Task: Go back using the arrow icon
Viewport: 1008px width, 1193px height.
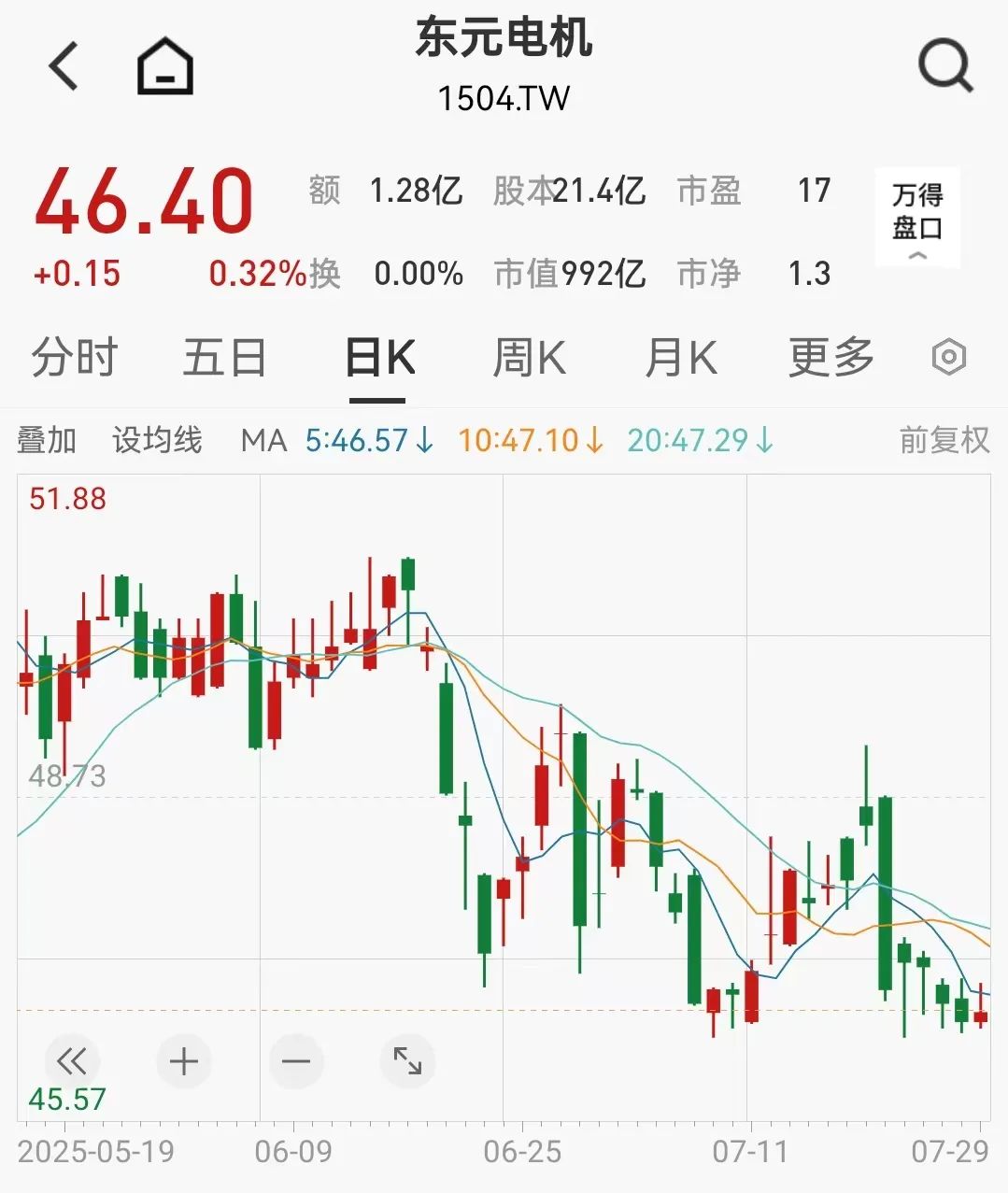Action: (64, 66)
